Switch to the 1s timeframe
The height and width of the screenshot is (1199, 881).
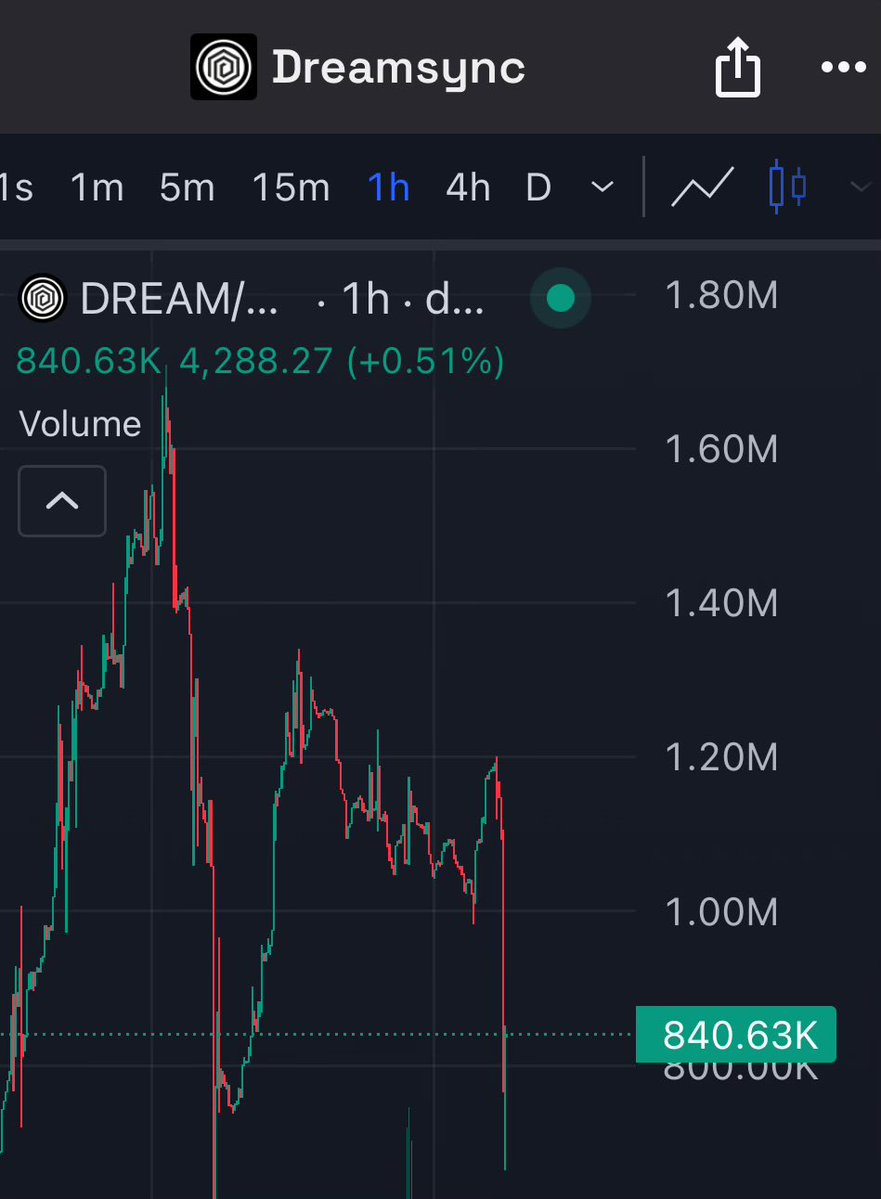click(15, 187)
